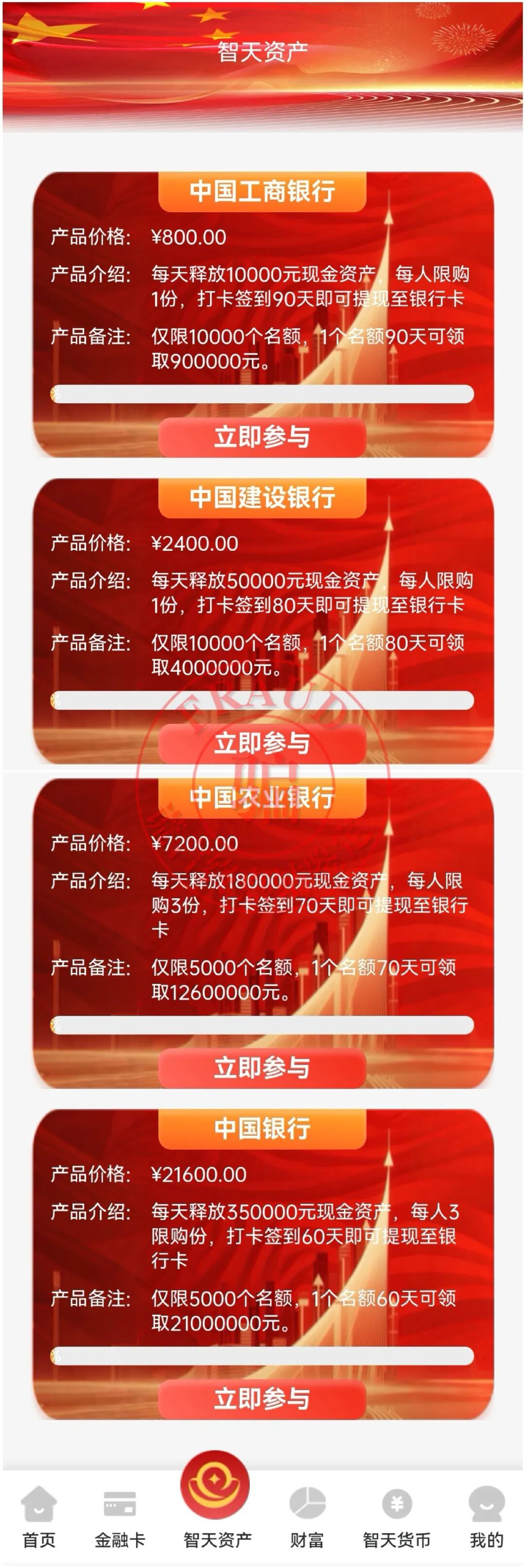Tap 立即参与 on the 中国工商银行 card
Image resolution: width=525 pixels, height=1568 pixels.
[262, 437]
